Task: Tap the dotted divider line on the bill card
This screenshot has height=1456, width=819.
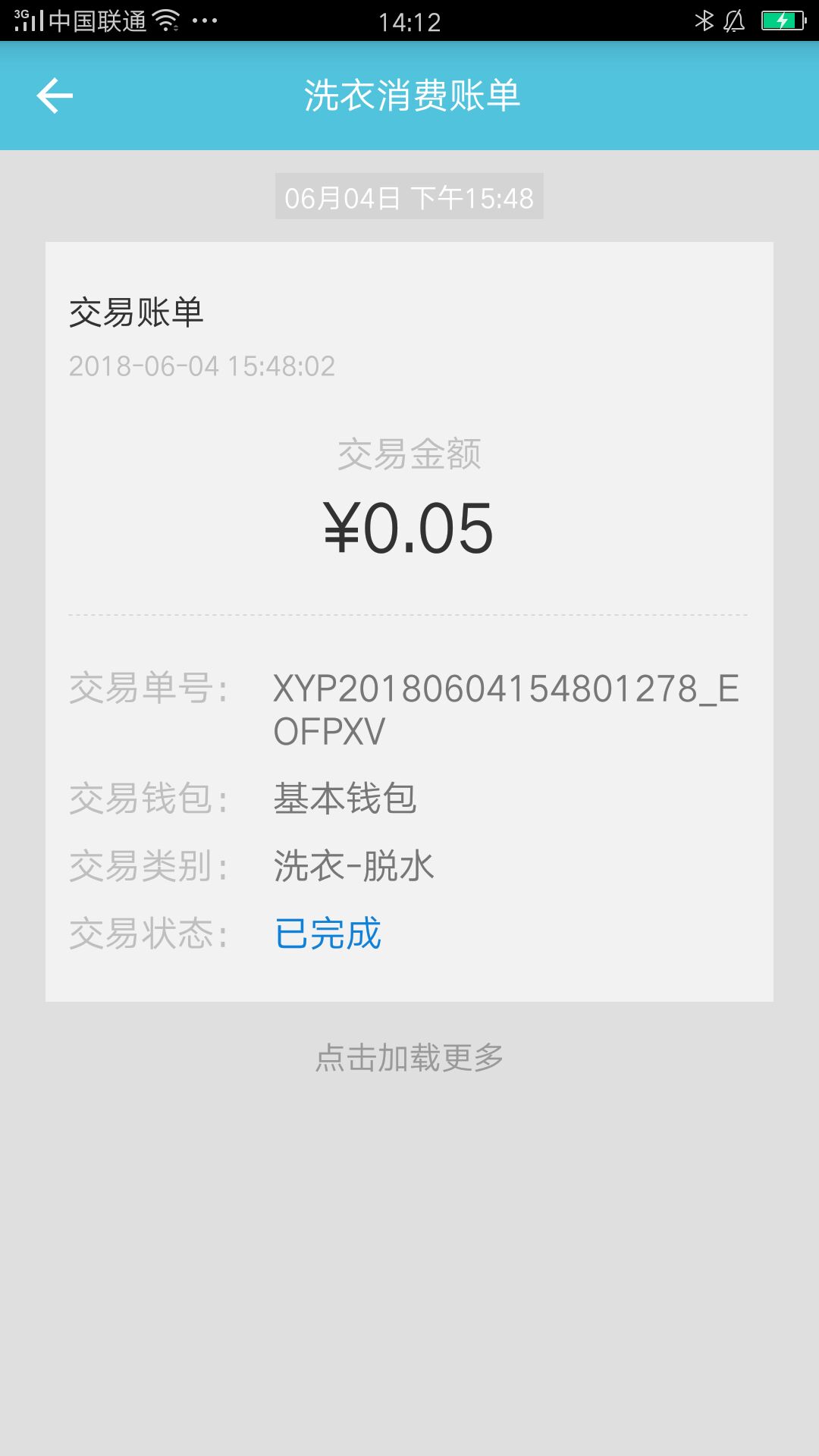Action: click(409, 613)
